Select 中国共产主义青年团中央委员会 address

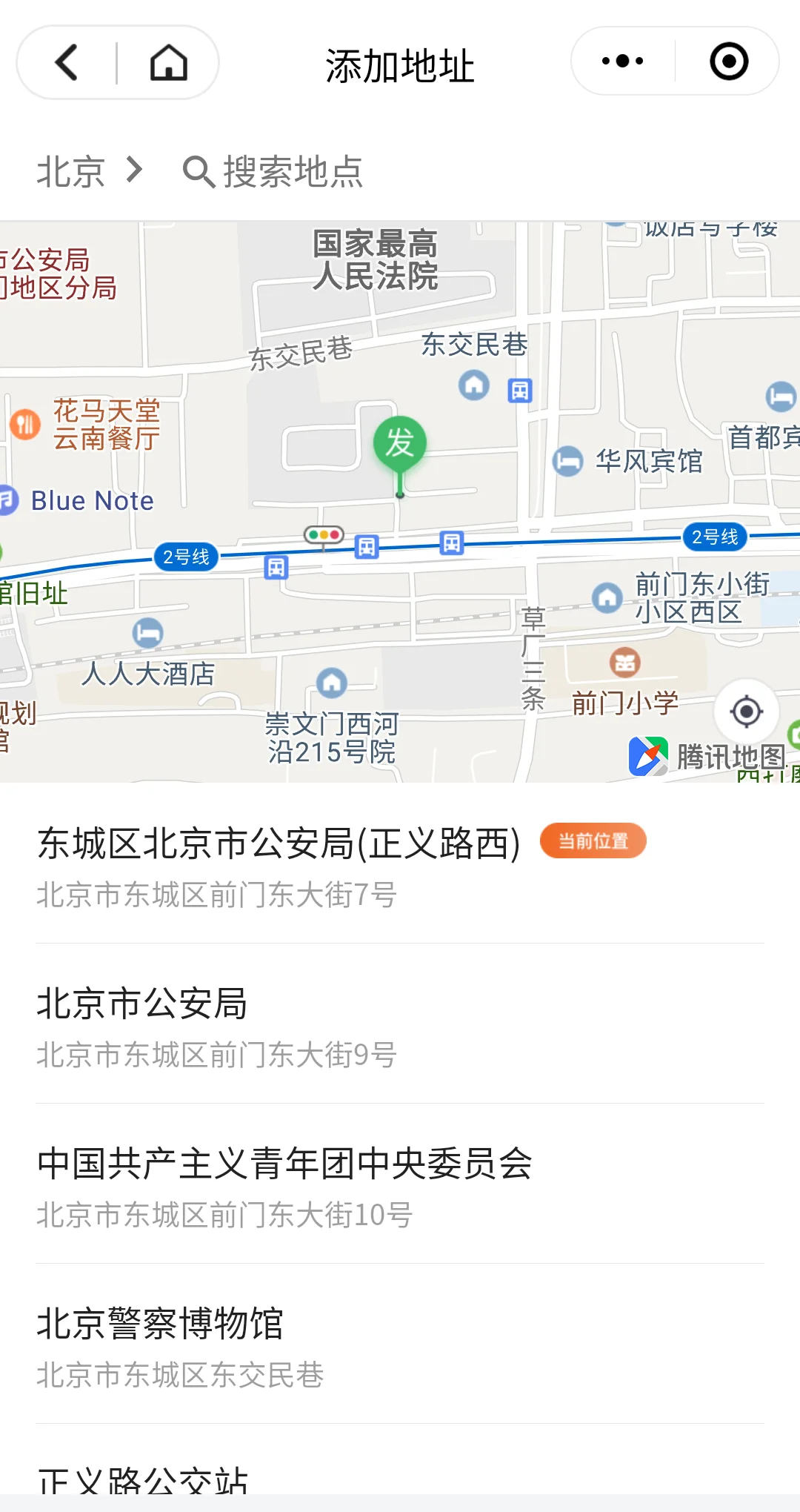(284, 1185)
